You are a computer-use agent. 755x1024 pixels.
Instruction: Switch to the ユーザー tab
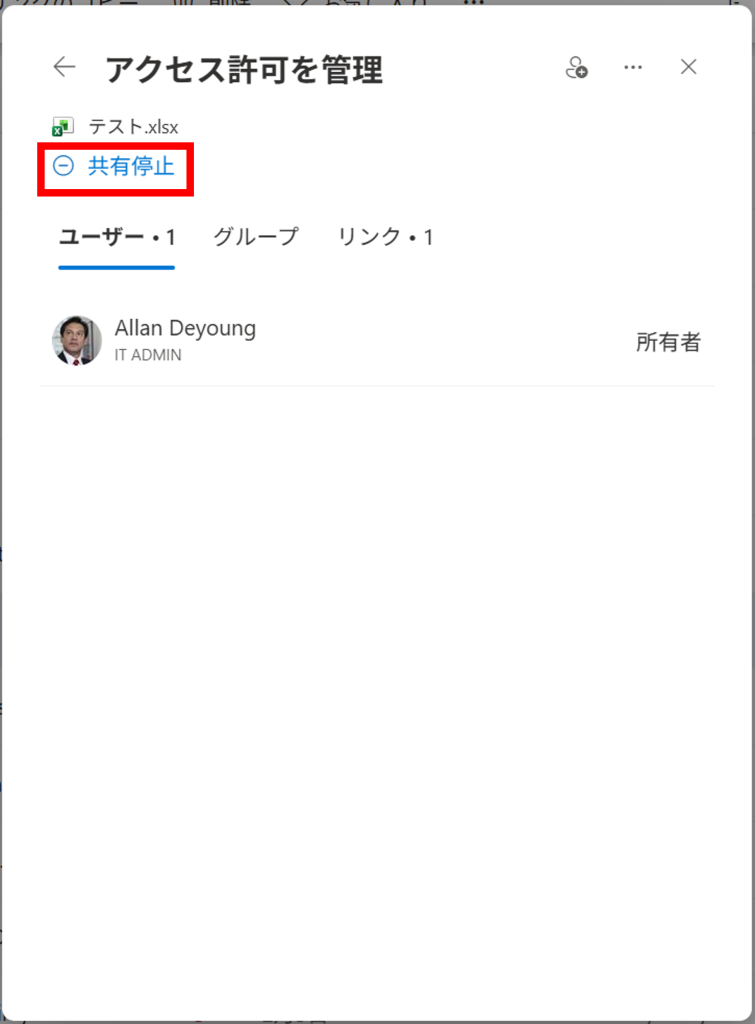click(117, 238)
